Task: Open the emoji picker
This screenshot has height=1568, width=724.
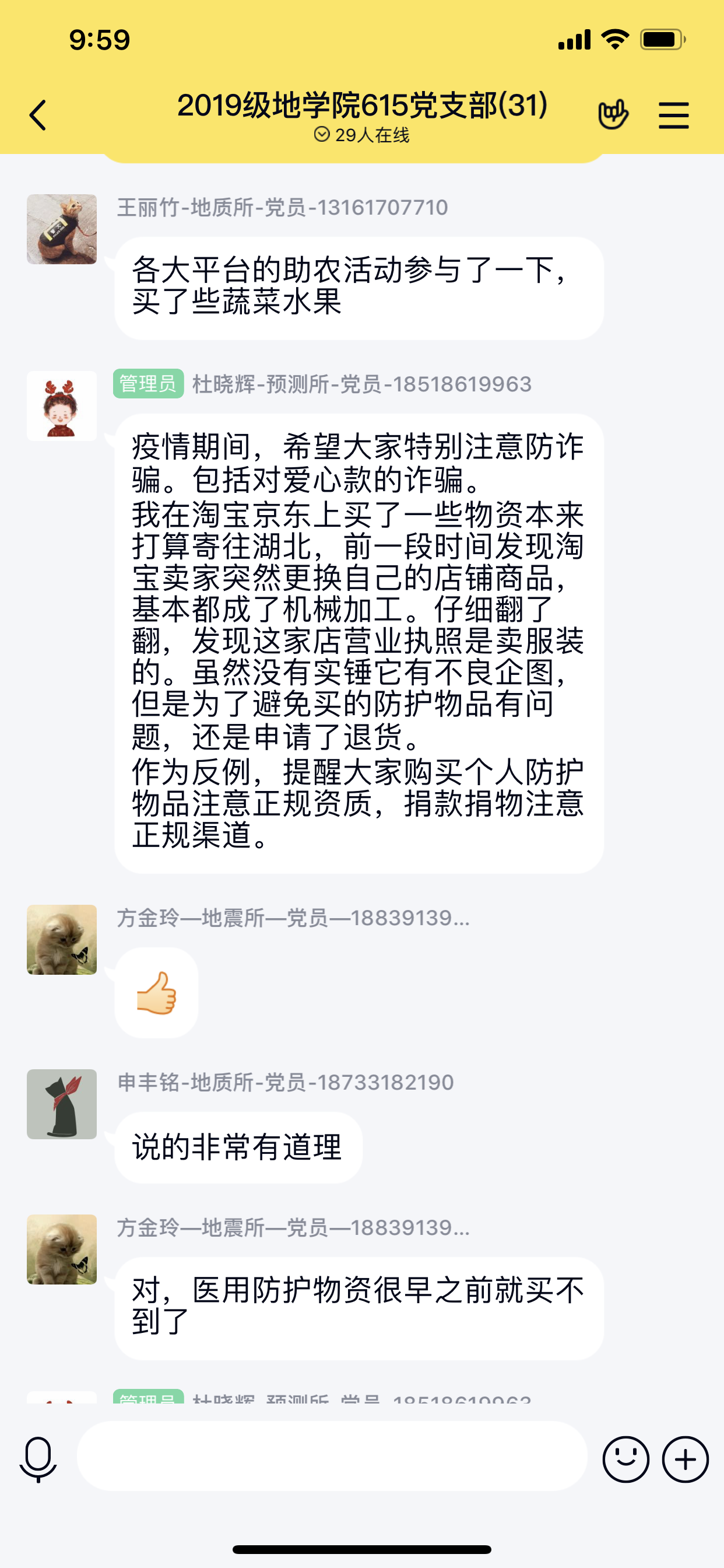Action: (x=625, y=1459)
